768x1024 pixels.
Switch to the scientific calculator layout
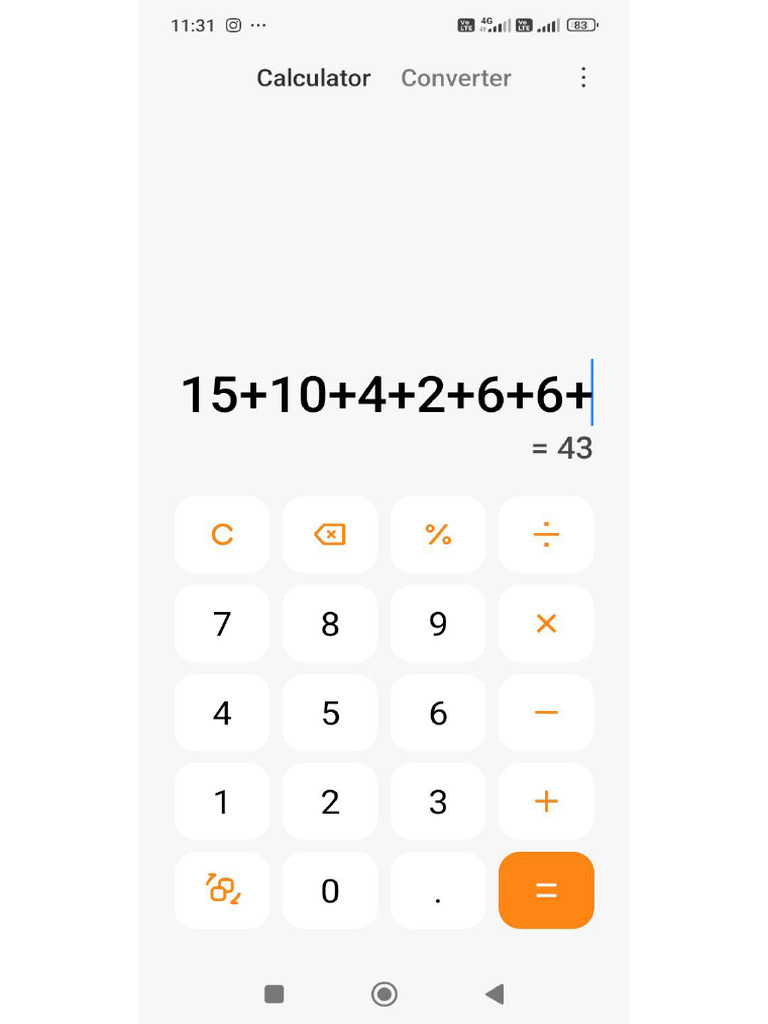pos(222,890)
